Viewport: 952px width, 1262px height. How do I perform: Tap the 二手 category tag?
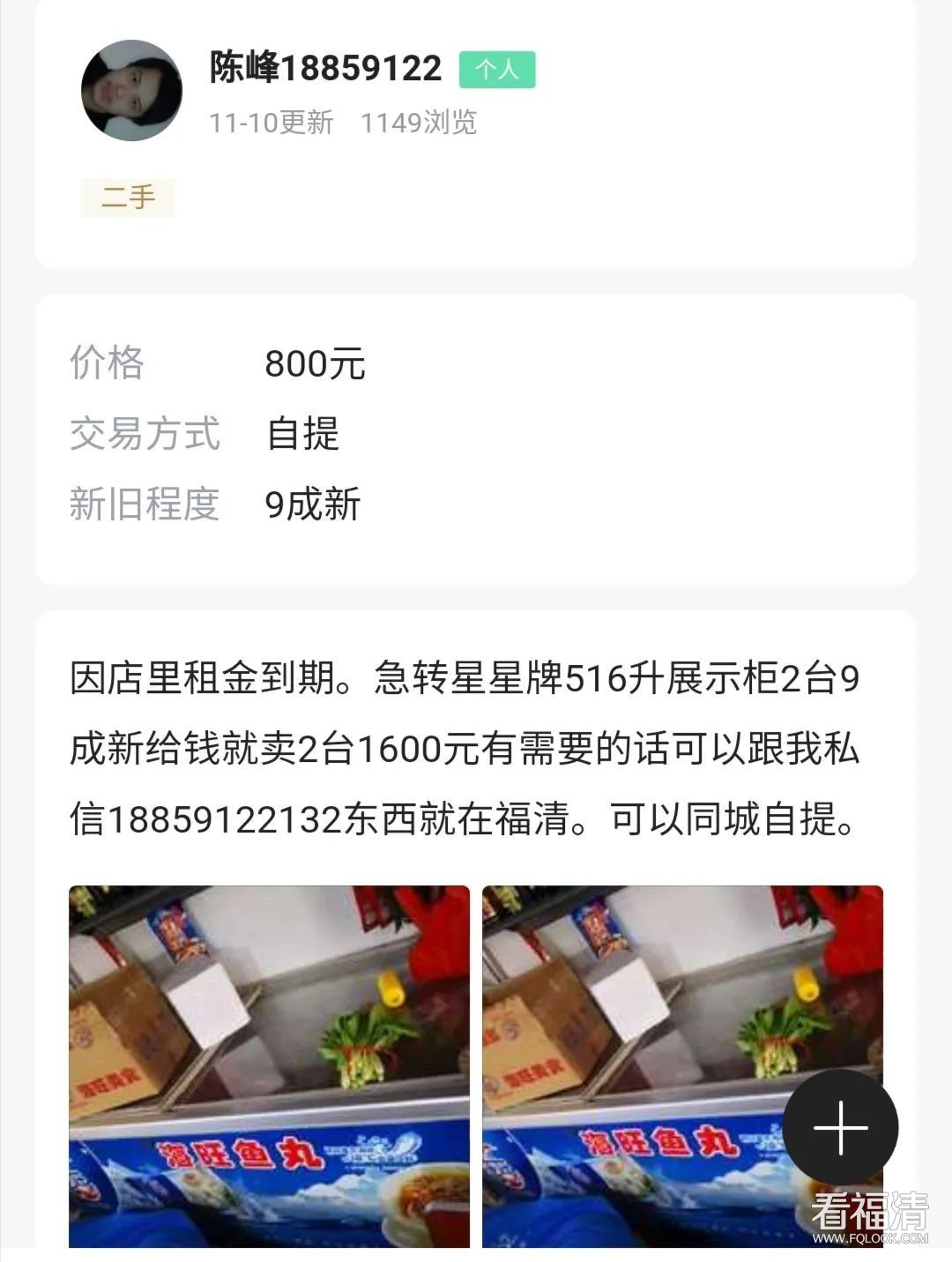pos(128,198)
